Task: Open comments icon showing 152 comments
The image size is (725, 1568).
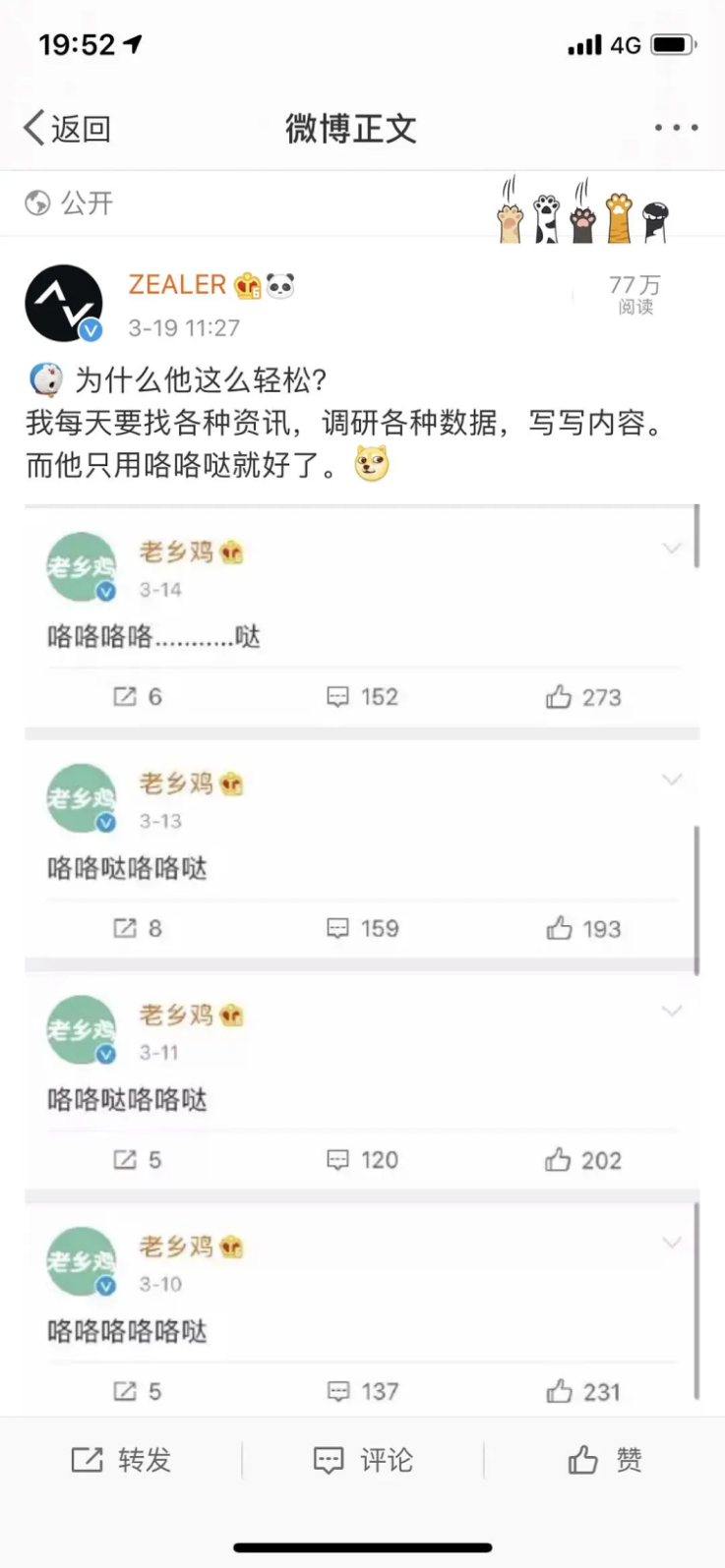Action: tap(337, 696)
